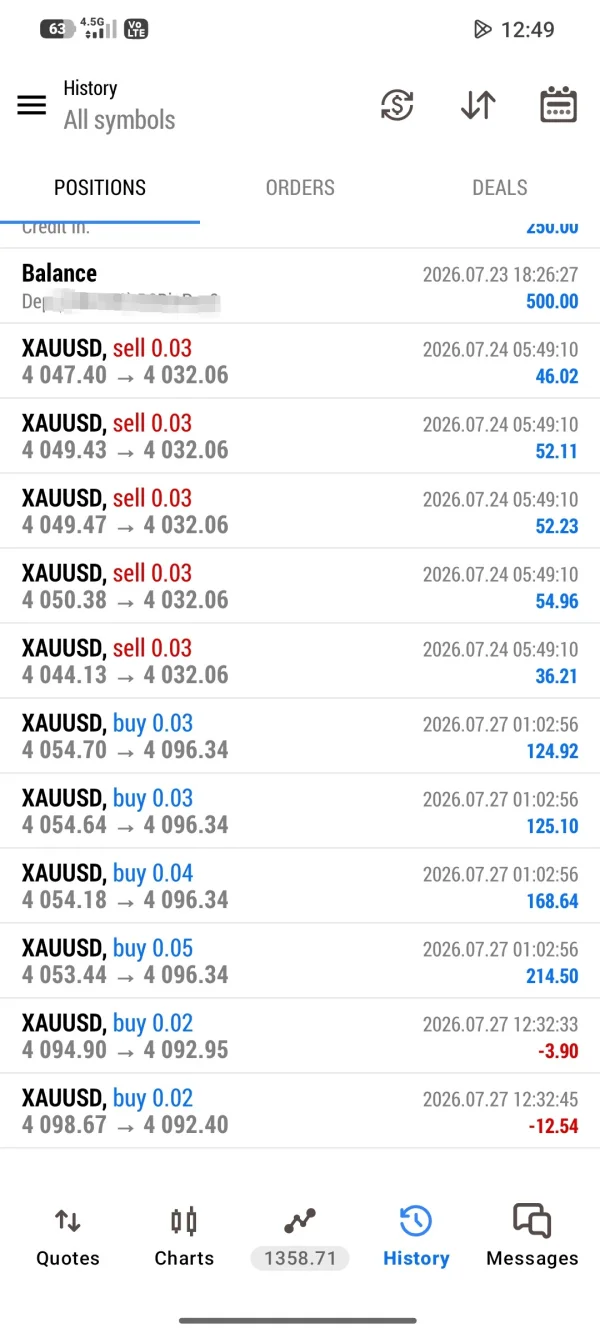The image size is (600, 1333).
Task: Open the sort order arrows icon
Action: pos(478,105)
